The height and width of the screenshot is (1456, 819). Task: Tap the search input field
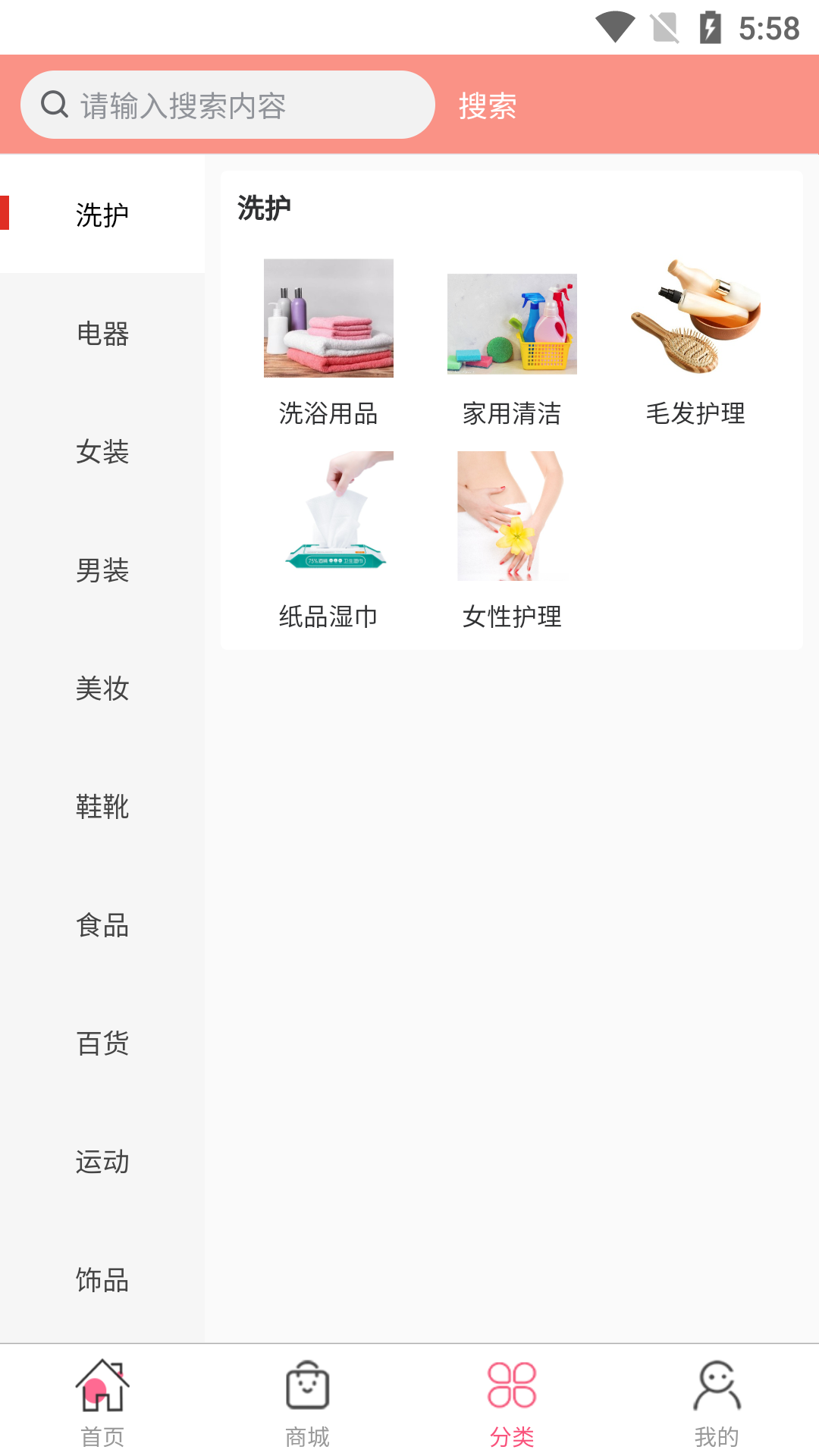(227, 105)
